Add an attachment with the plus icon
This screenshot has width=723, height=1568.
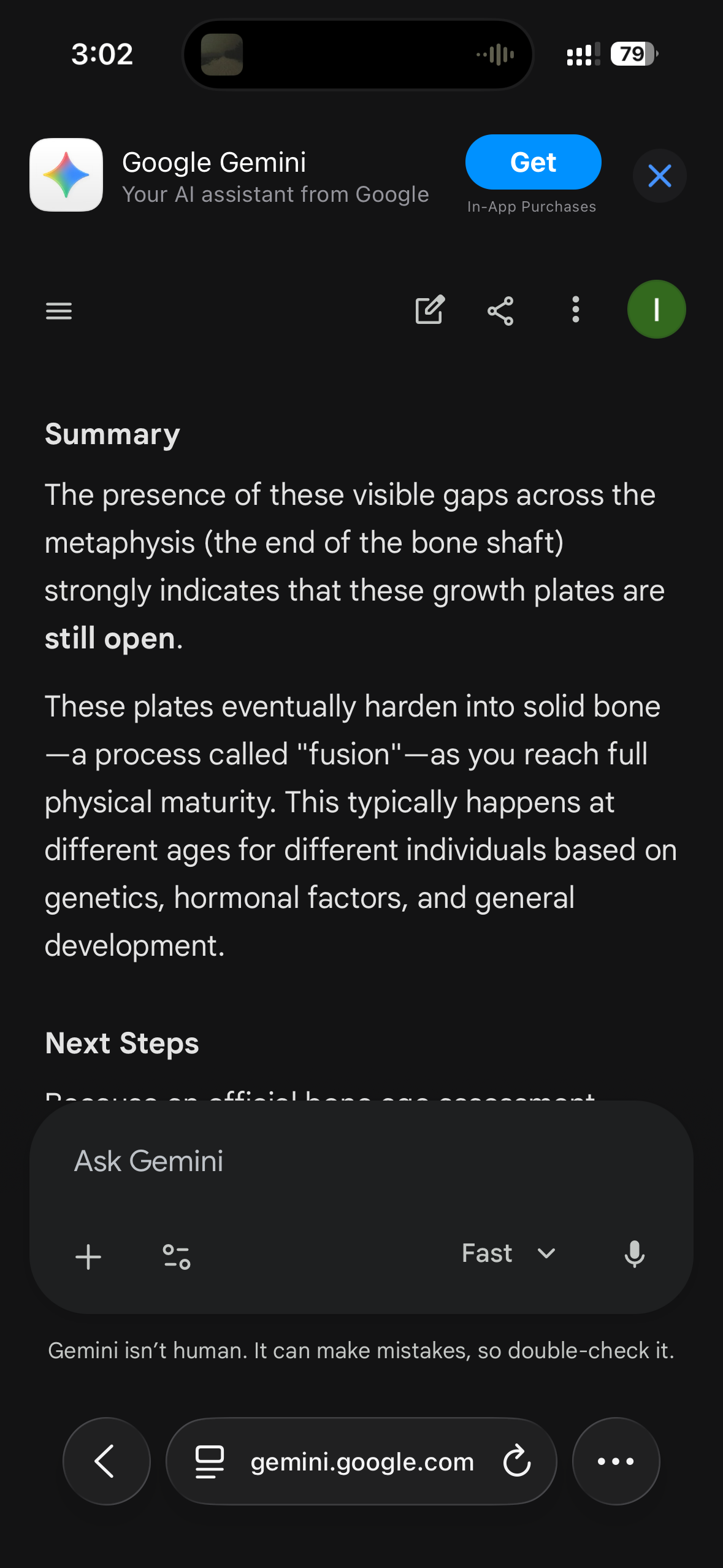pos(88,1256)
